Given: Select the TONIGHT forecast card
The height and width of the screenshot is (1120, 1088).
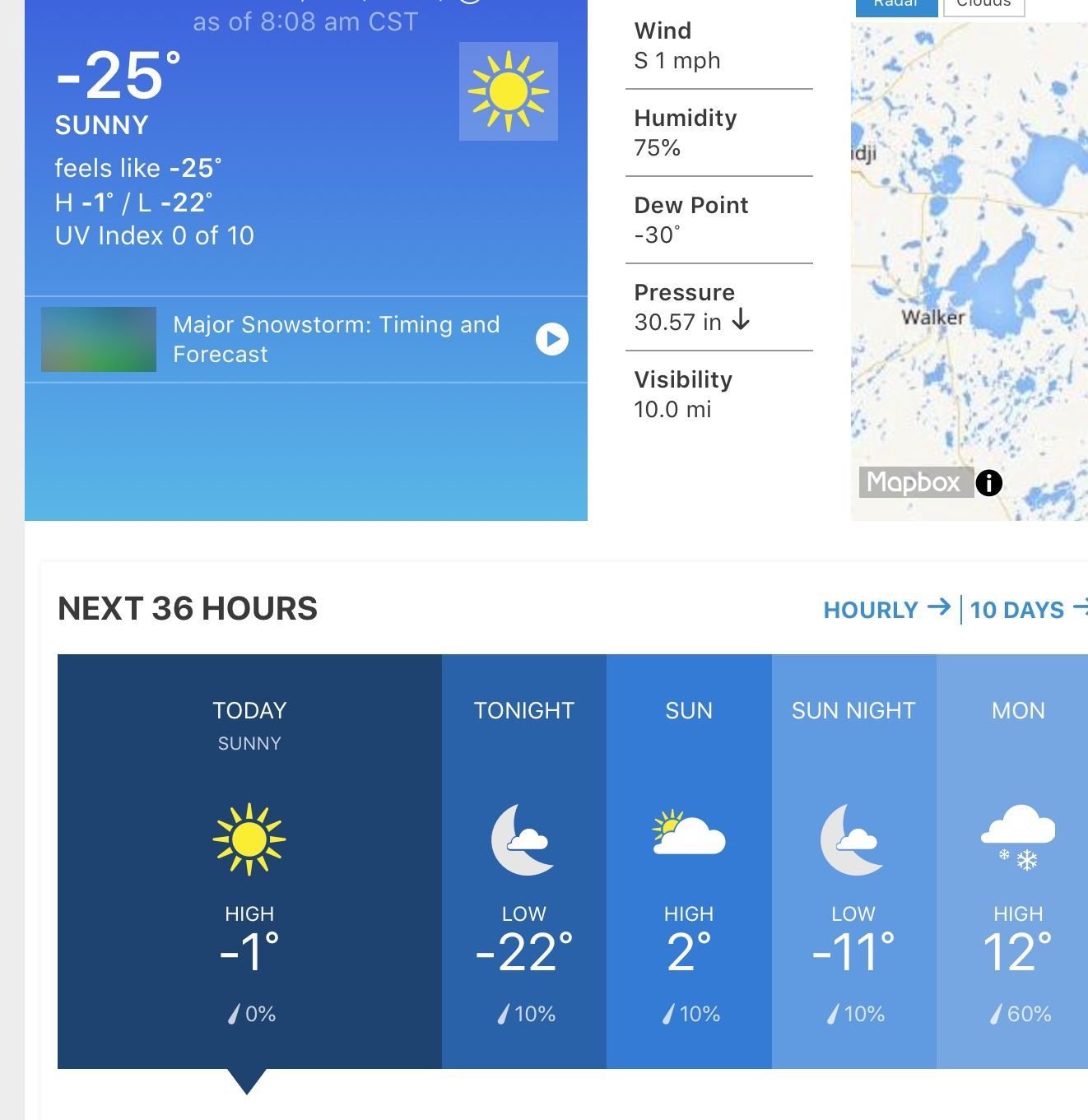Looking at the screenshot, I should [524, 861].
